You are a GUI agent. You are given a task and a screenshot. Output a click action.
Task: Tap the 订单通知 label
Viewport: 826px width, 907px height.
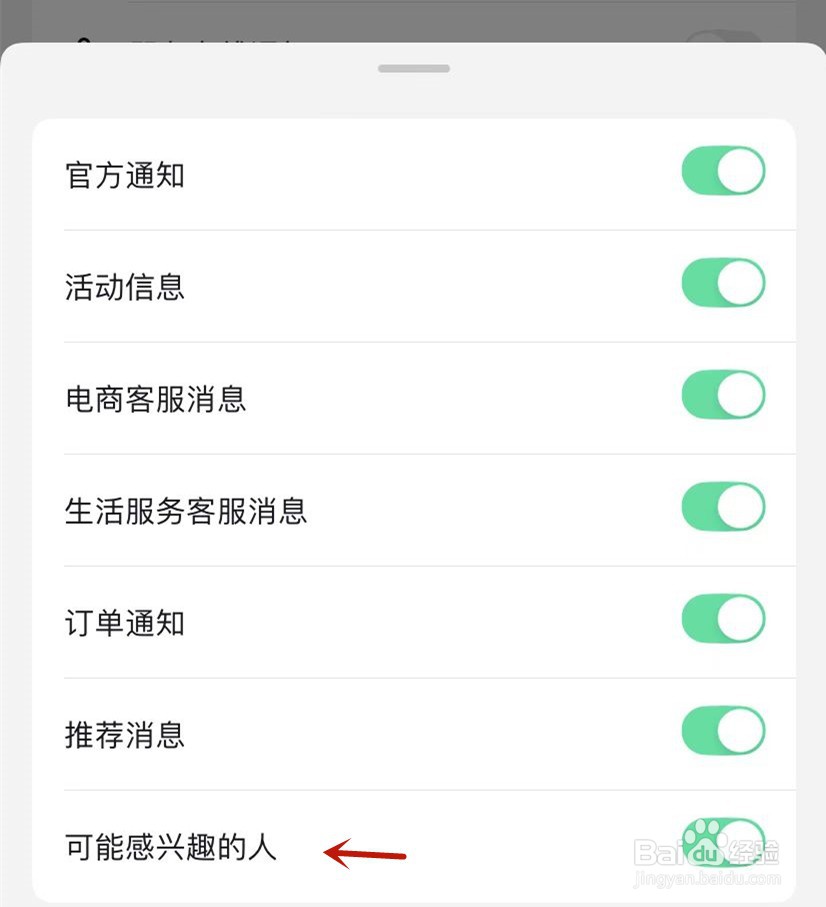coord(124,623)
